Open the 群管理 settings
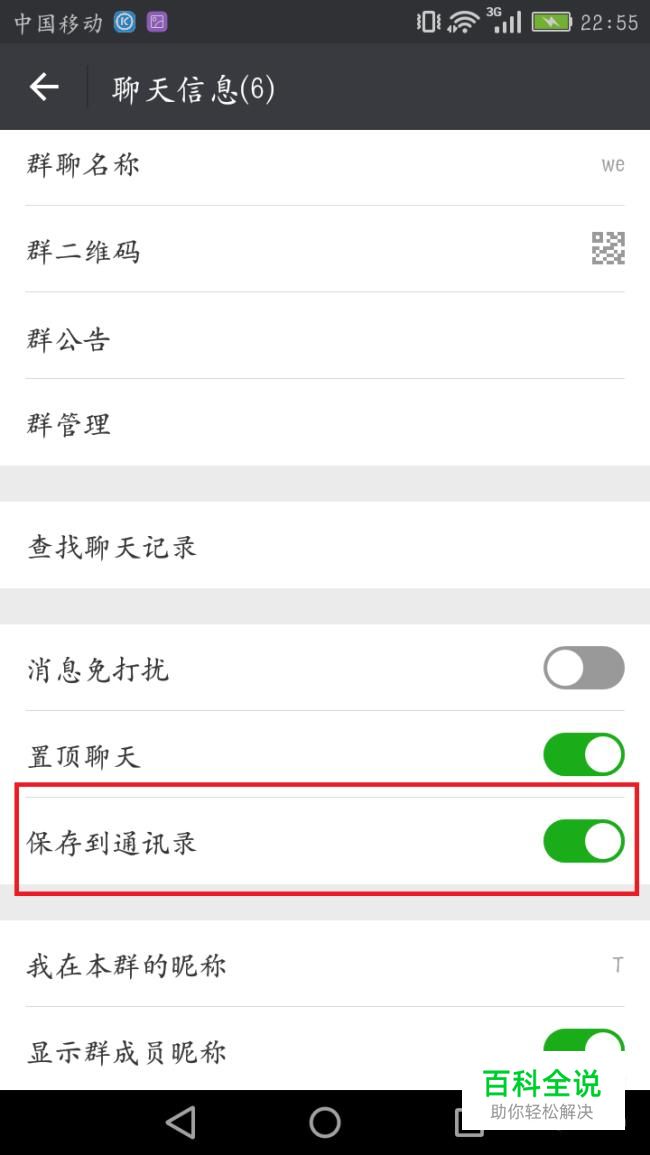The height and width of the screenshot is (1155, 650). point(325,424)
